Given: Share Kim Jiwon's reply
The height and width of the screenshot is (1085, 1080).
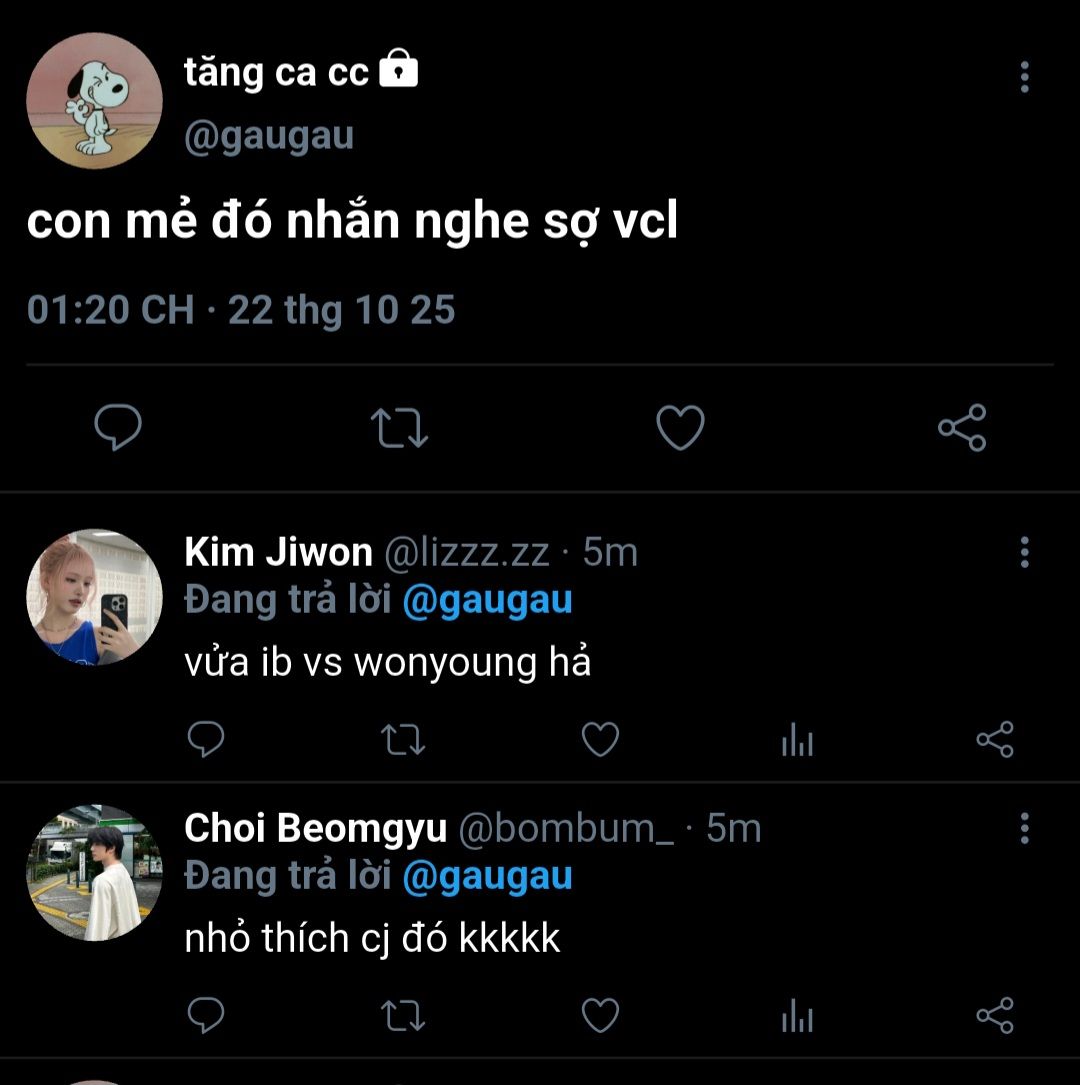Looking at the screenshot, I should tap(994, 740).
